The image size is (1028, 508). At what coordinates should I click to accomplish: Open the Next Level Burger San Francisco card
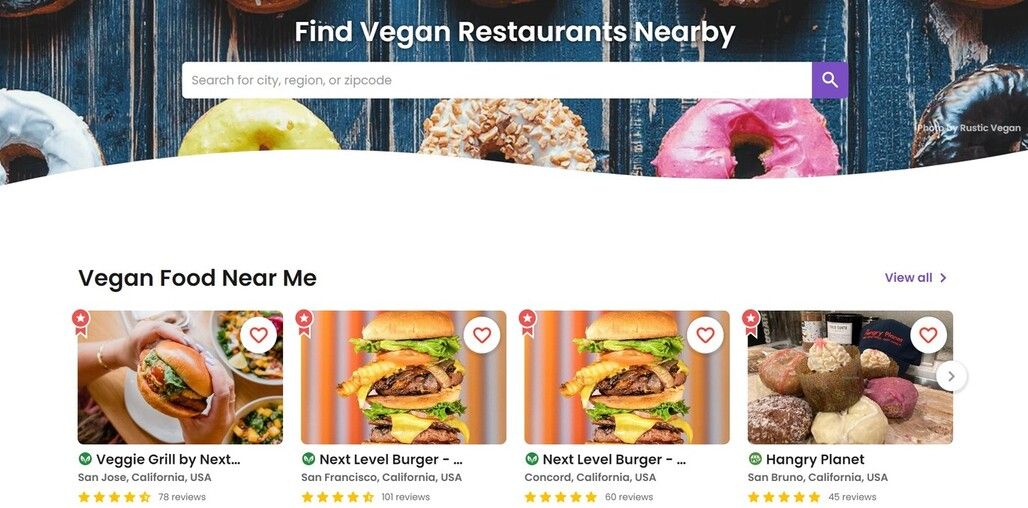click(391, 459)
